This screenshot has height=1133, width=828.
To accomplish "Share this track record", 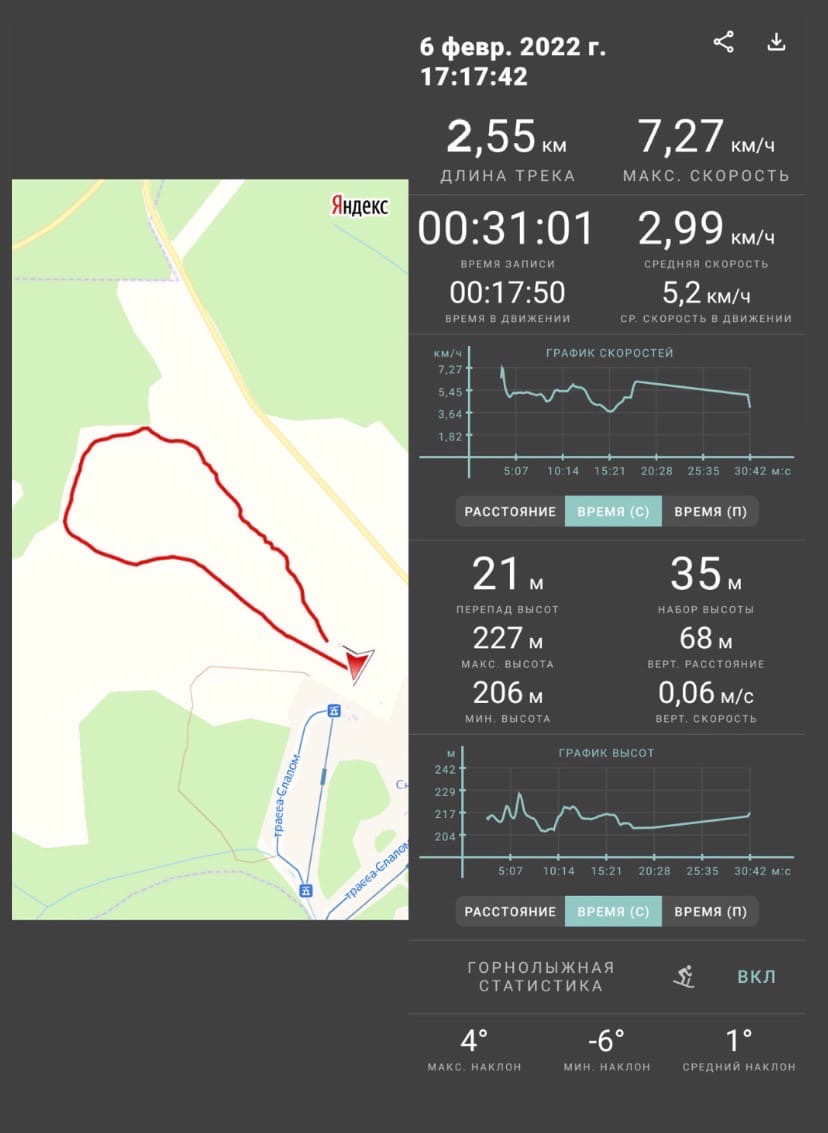I will [x=724, y=42].
